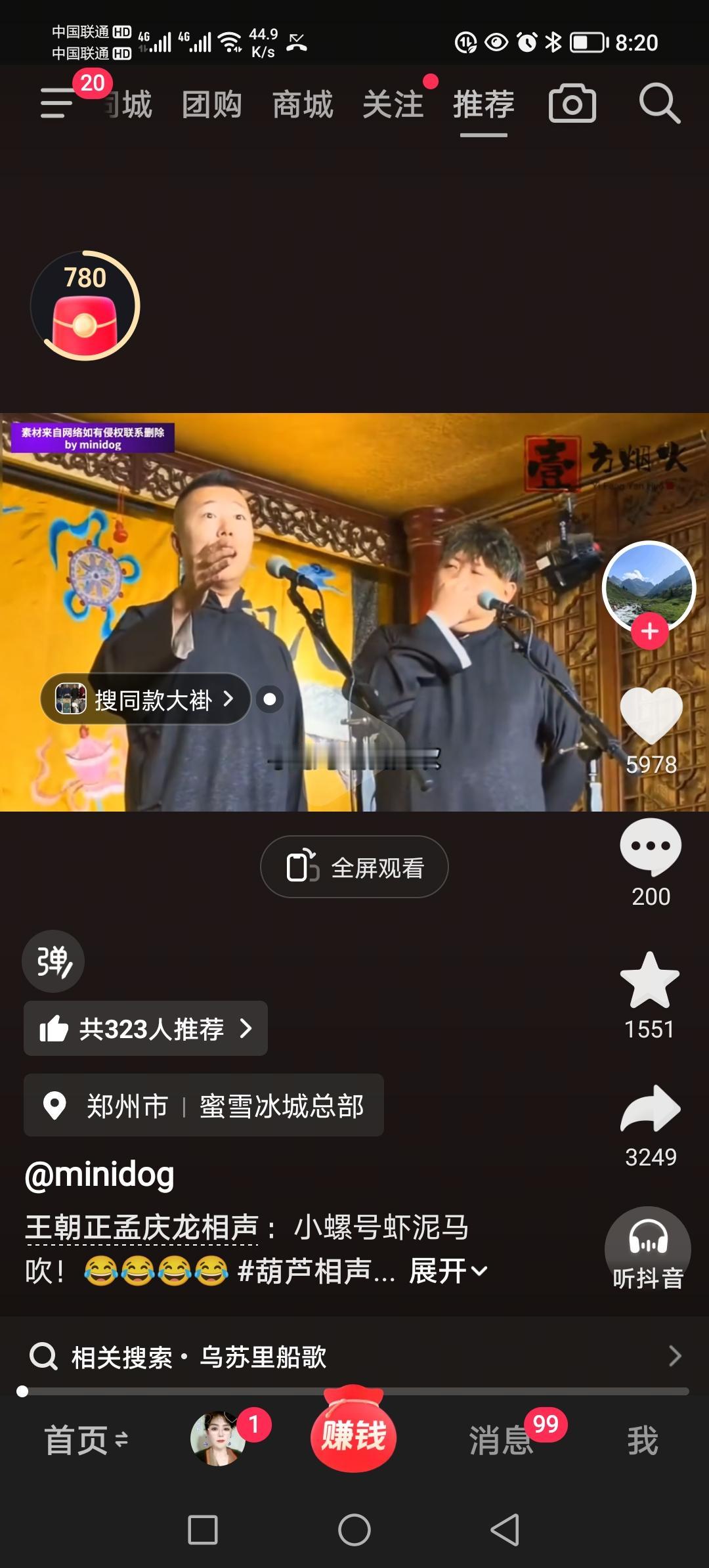Image resolution: width=709 pixels, height=1568 pixels.
Task: Switch to the 关注 tab
Action: point(393,103)
